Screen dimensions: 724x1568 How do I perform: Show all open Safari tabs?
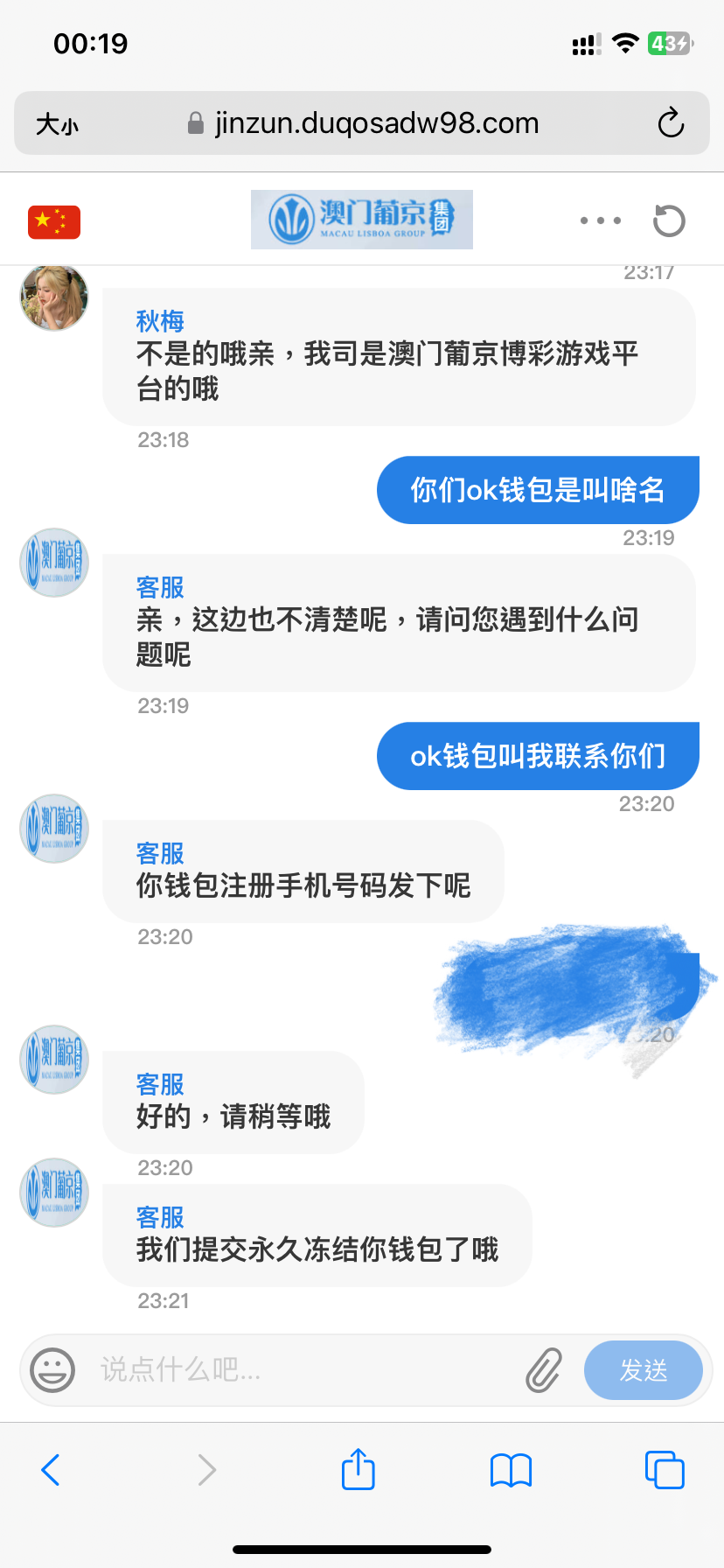(x=665, y=1470)
